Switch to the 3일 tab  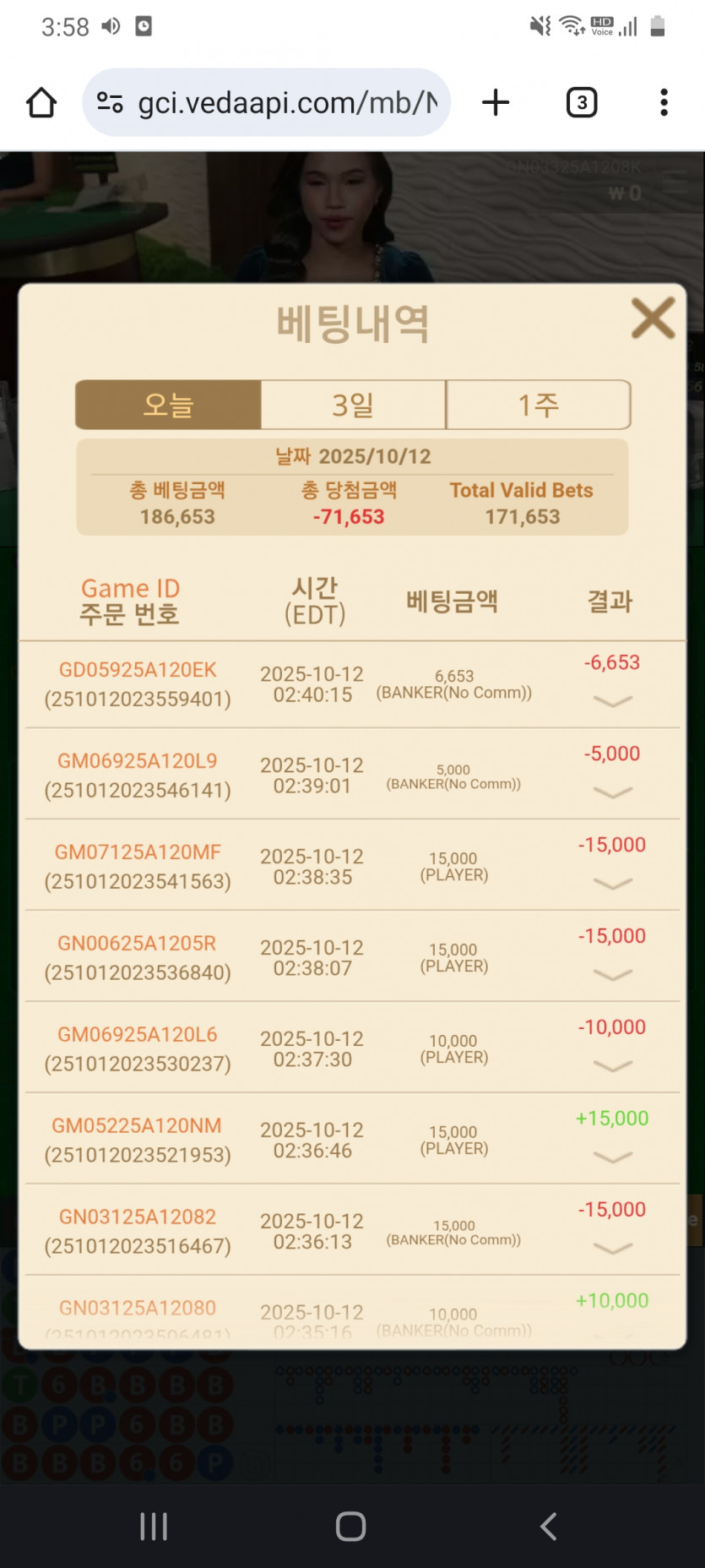point(353,405)
